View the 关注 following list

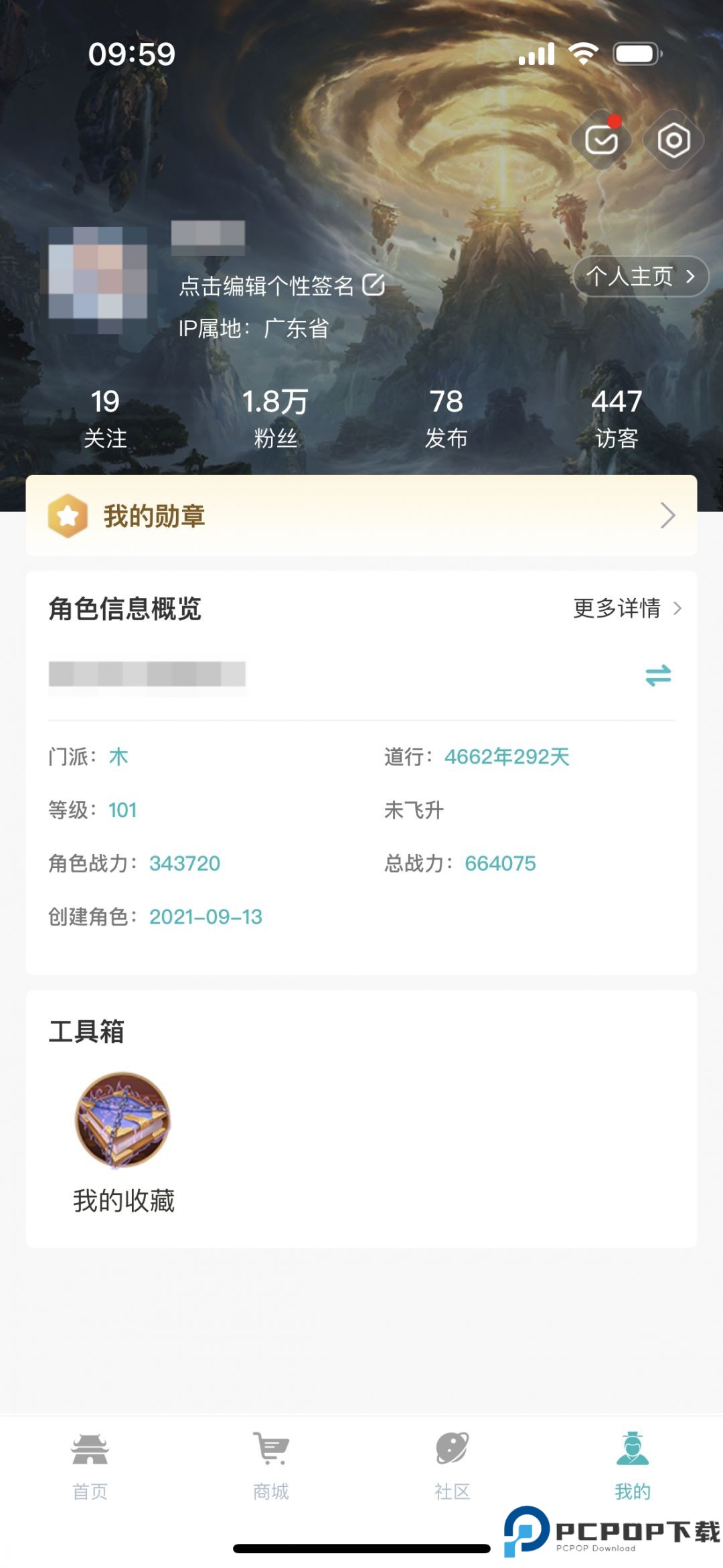(x=105, y=419)
